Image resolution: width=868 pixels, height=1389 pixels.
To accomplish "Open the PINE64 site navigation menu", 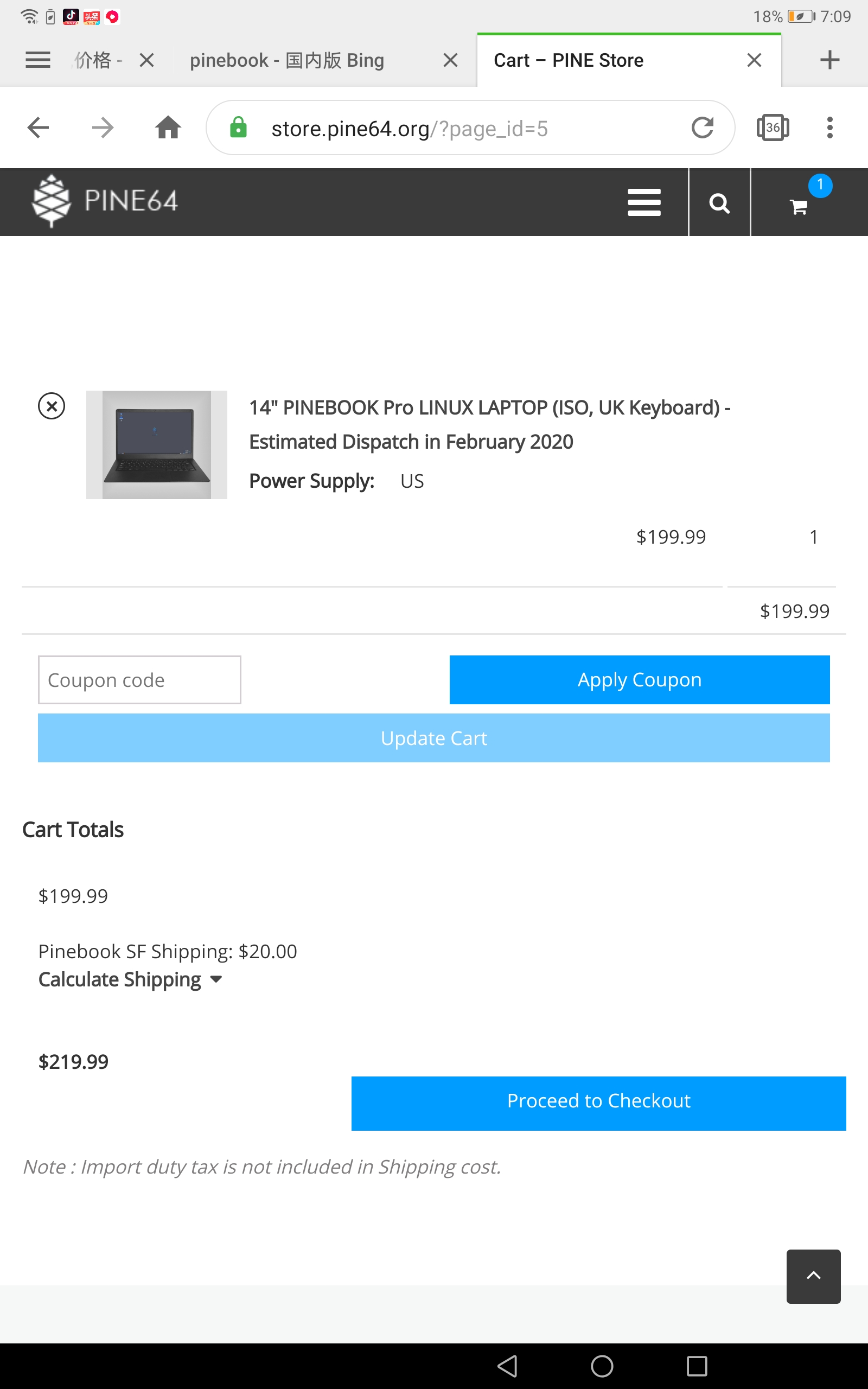I will 644,202.
